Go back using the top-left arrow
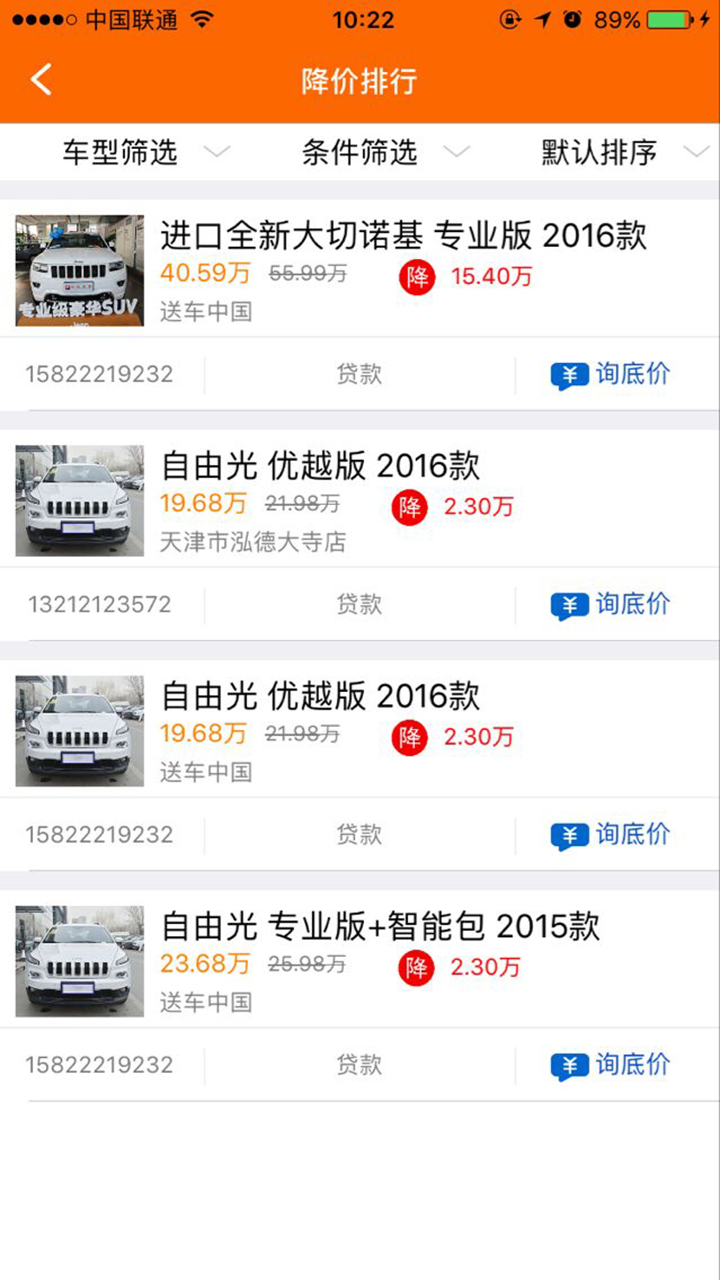This screenshot has width=720, height=1280. tap(41, 80)
